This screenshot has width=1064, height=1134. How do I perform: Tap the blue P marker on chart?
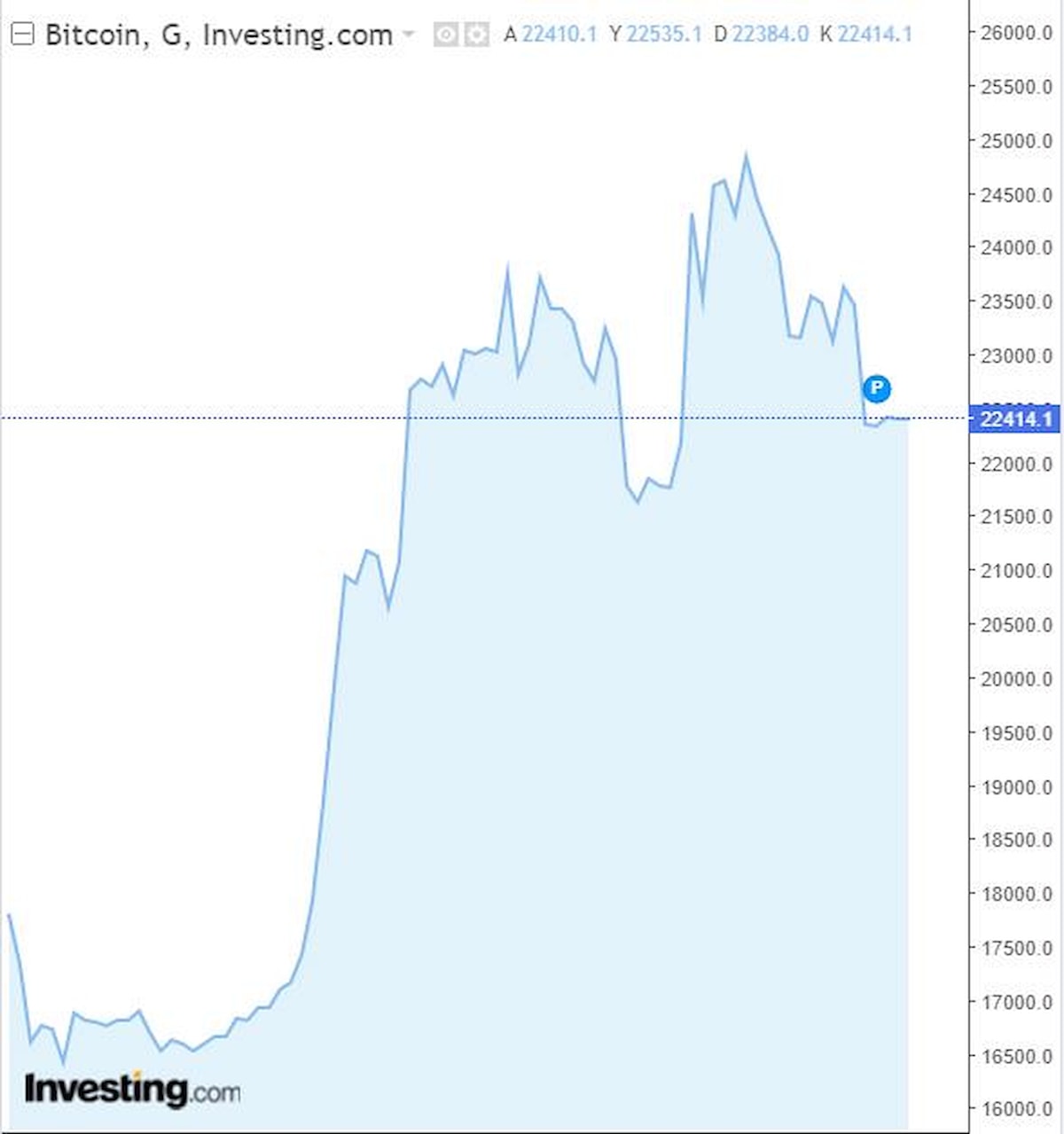pos(876,388)
